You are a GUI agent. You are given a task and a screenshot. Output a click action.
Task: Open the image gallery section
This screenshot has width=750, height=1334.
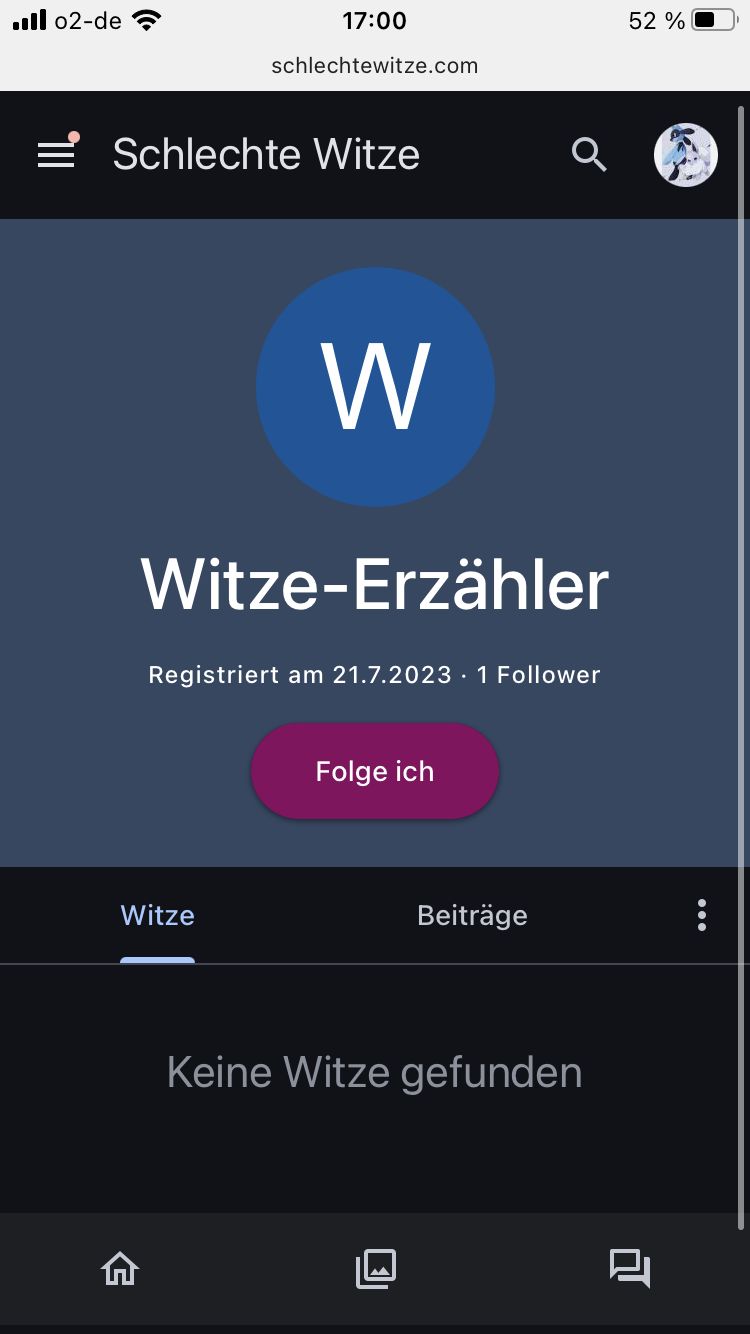pos(375,1269)
